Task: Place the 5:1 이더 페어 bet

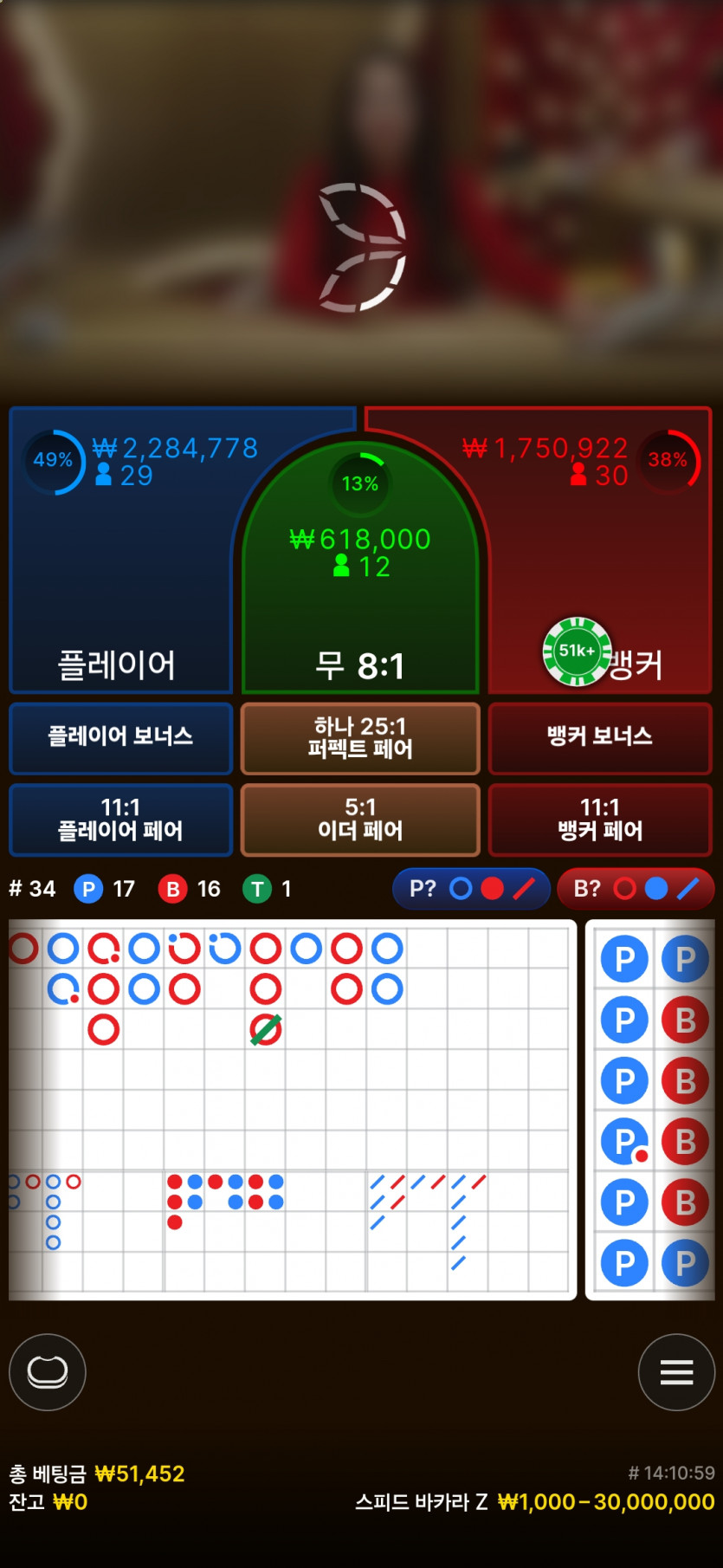Action: (360, 820)
